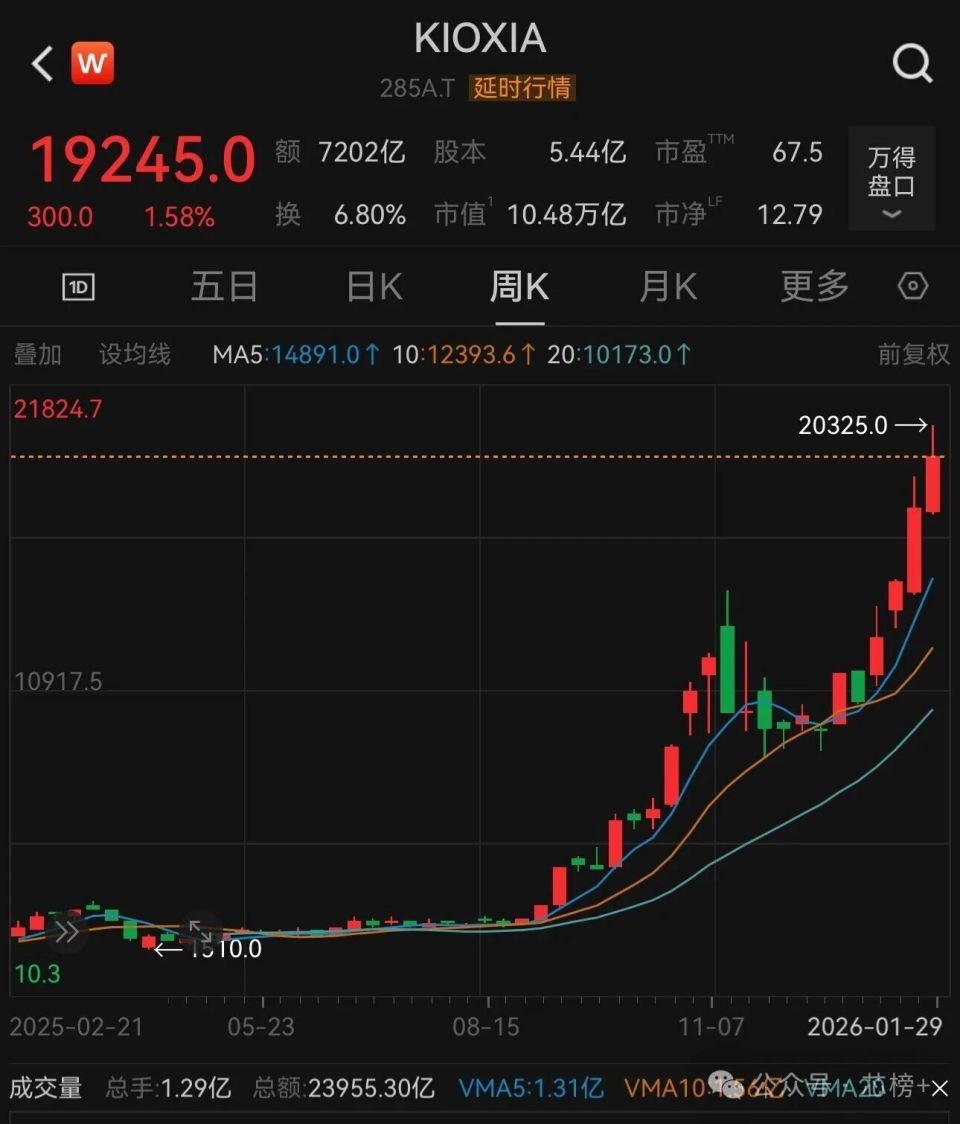Toggle the MA10 moving average line
Image resolution: width=960 pixels, height=1124 pixels.
[460, 354]
